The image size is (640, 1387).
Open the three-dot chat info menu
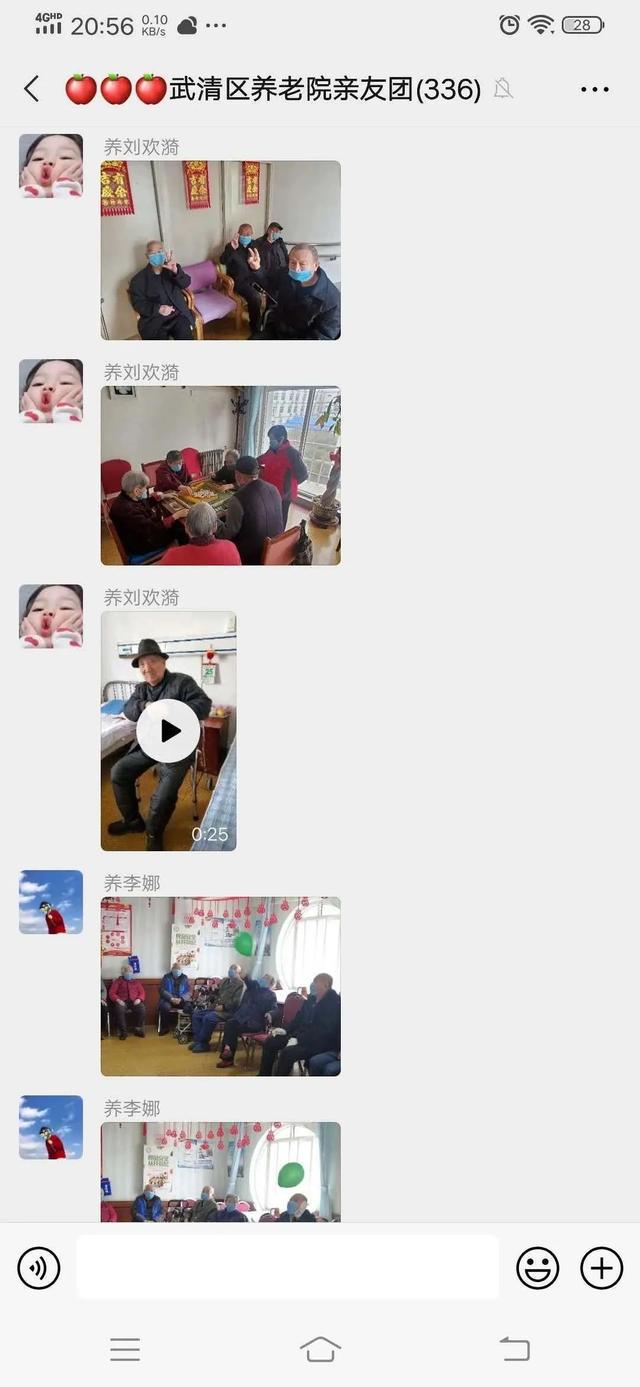click(595, 90)
